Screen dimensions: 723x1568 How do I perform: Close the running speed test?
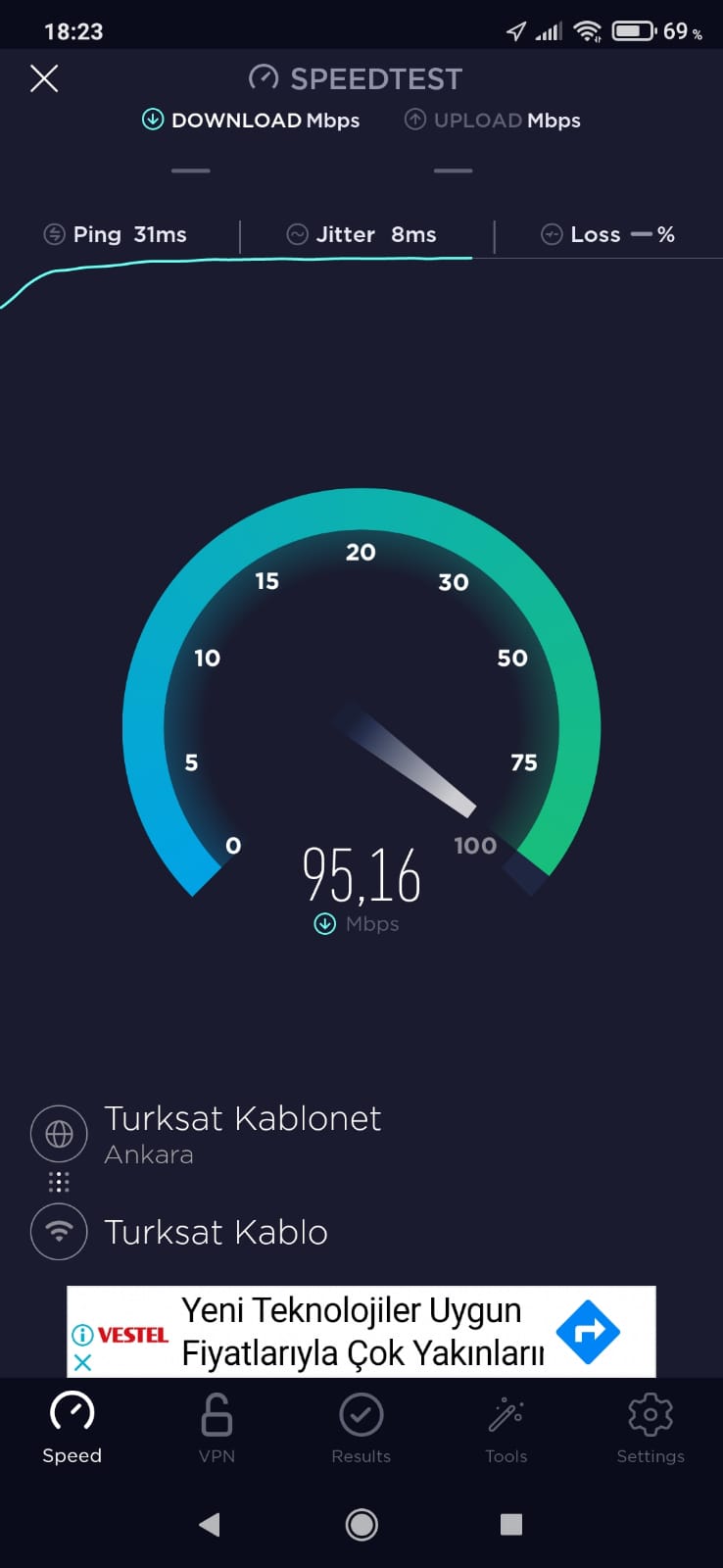click(x=44, y=78)
